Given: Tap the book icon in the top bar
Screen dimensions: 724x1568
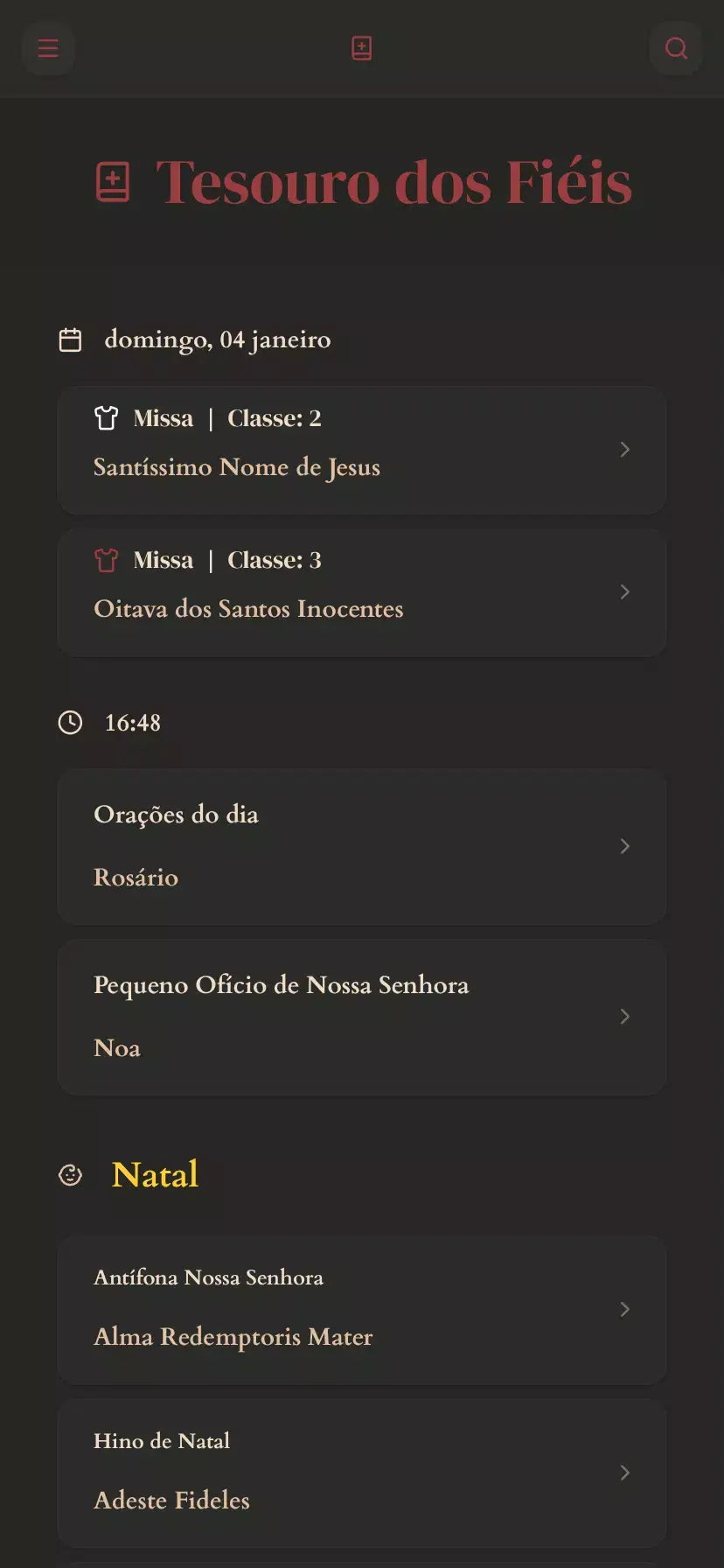Looking at the screenshot, I should click(x=362, y=48).
